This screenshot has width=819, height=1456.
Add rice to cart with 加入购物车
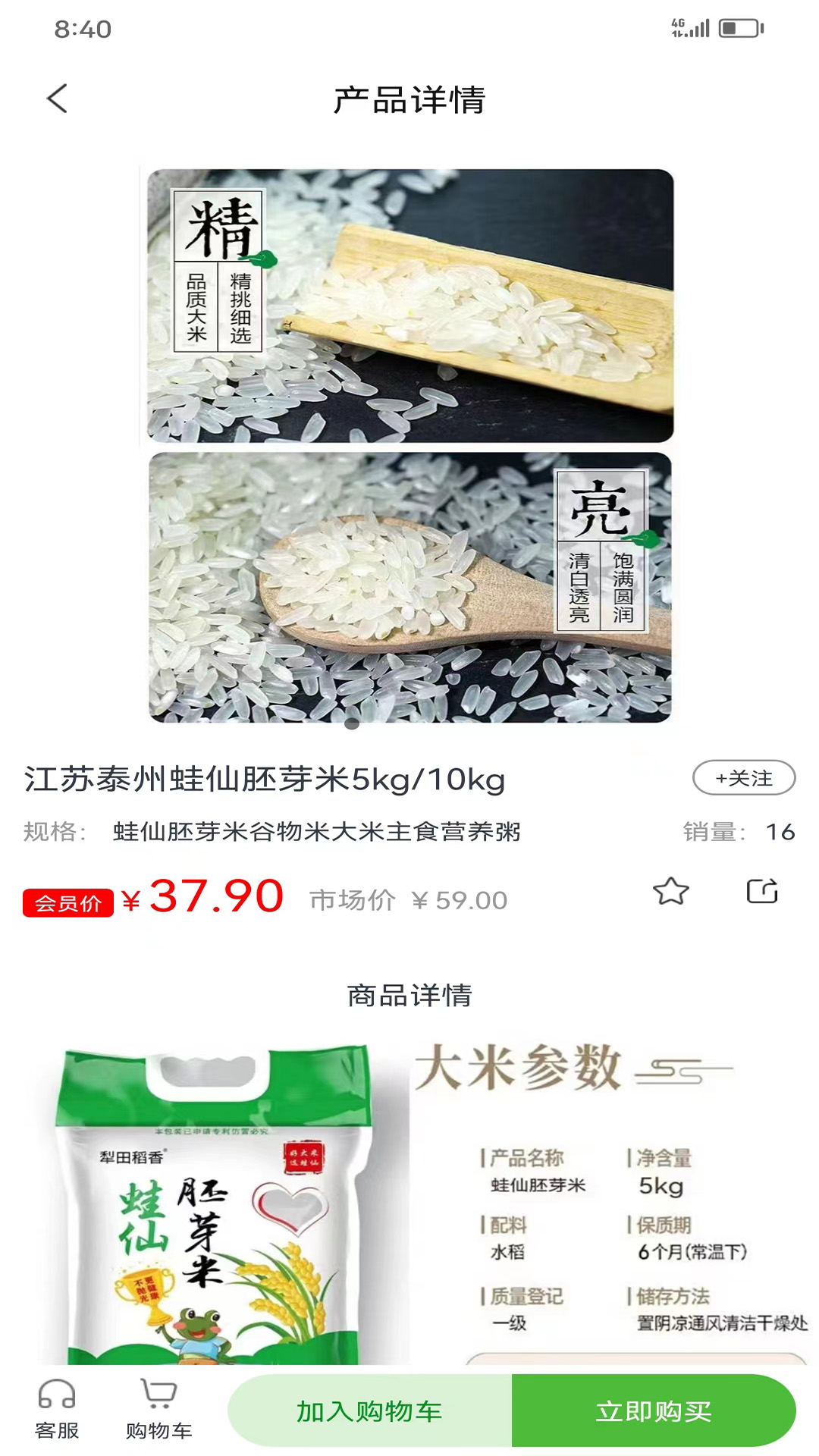pos(369,1411)
